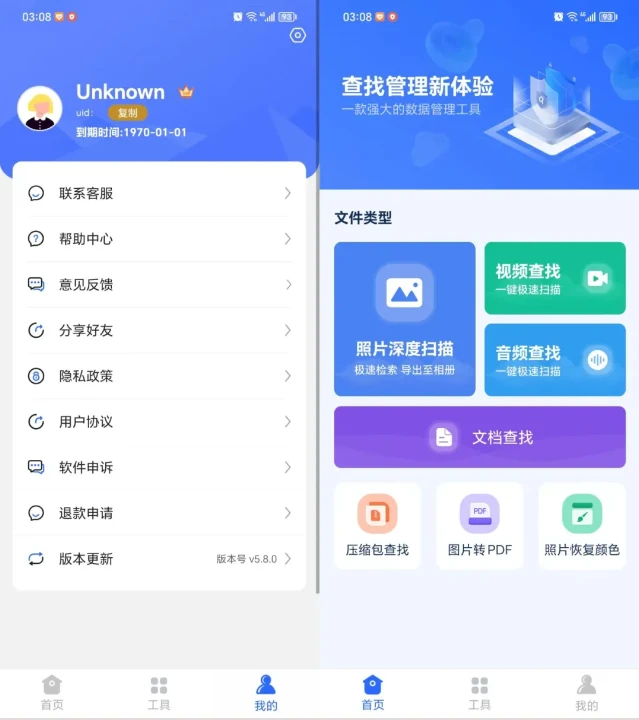Open 联系客服 row
Viewport: 639px width, 720px height.
[159, 193]
